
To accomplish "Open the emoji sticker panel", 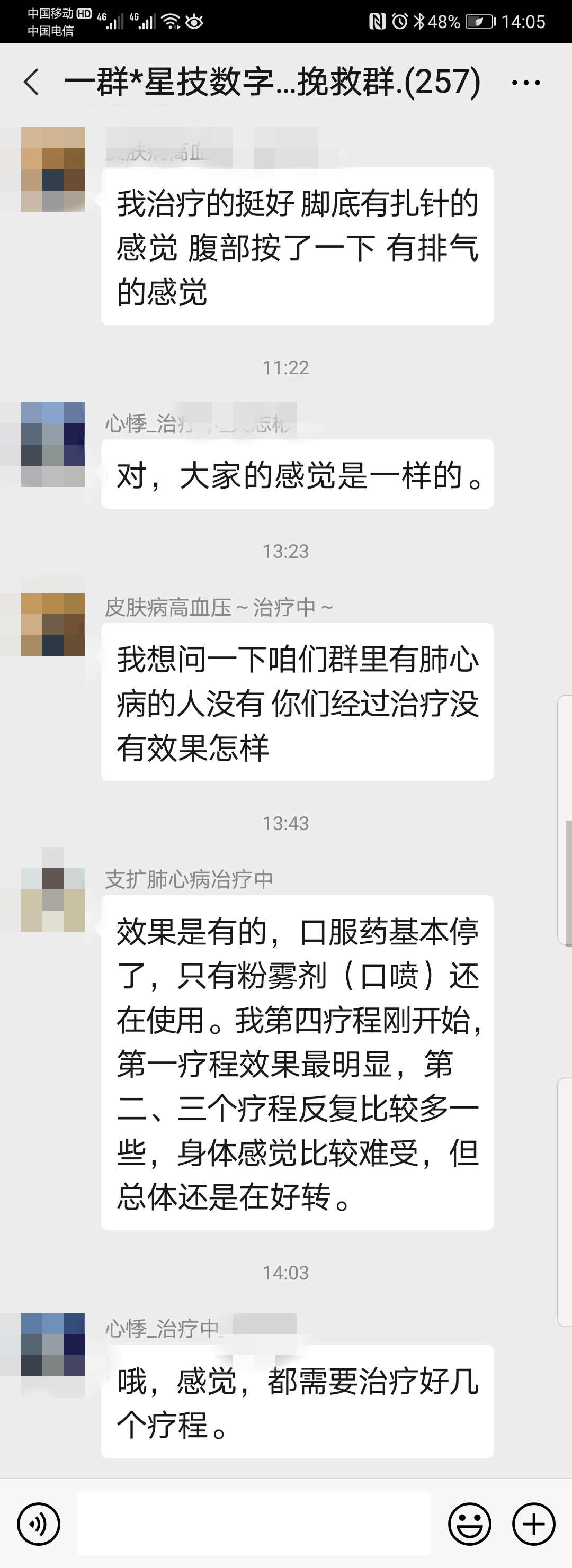I will 469,1524.
